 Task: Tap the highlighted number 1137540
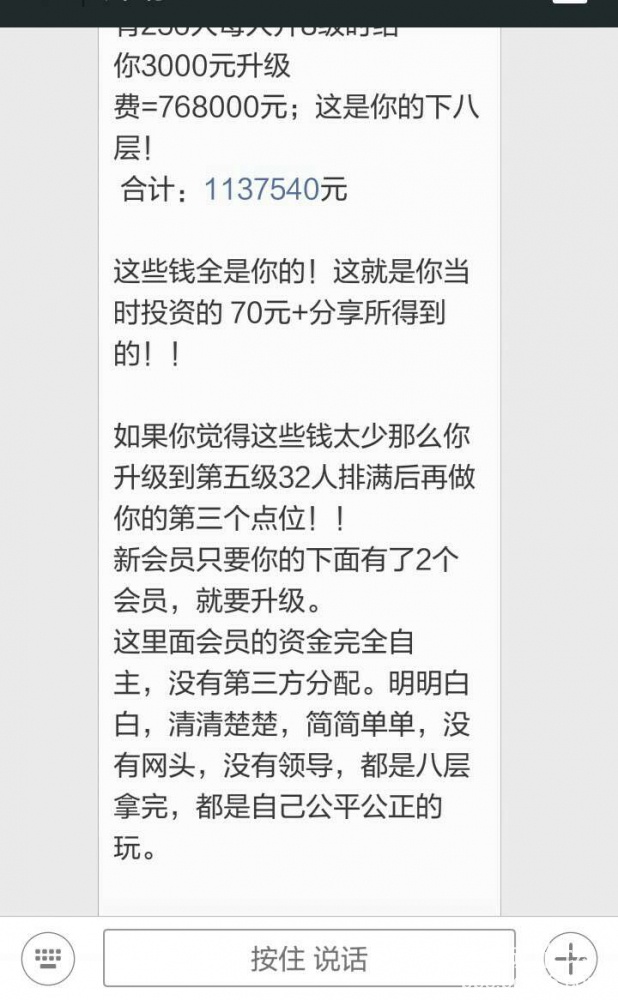pos(261,189)
